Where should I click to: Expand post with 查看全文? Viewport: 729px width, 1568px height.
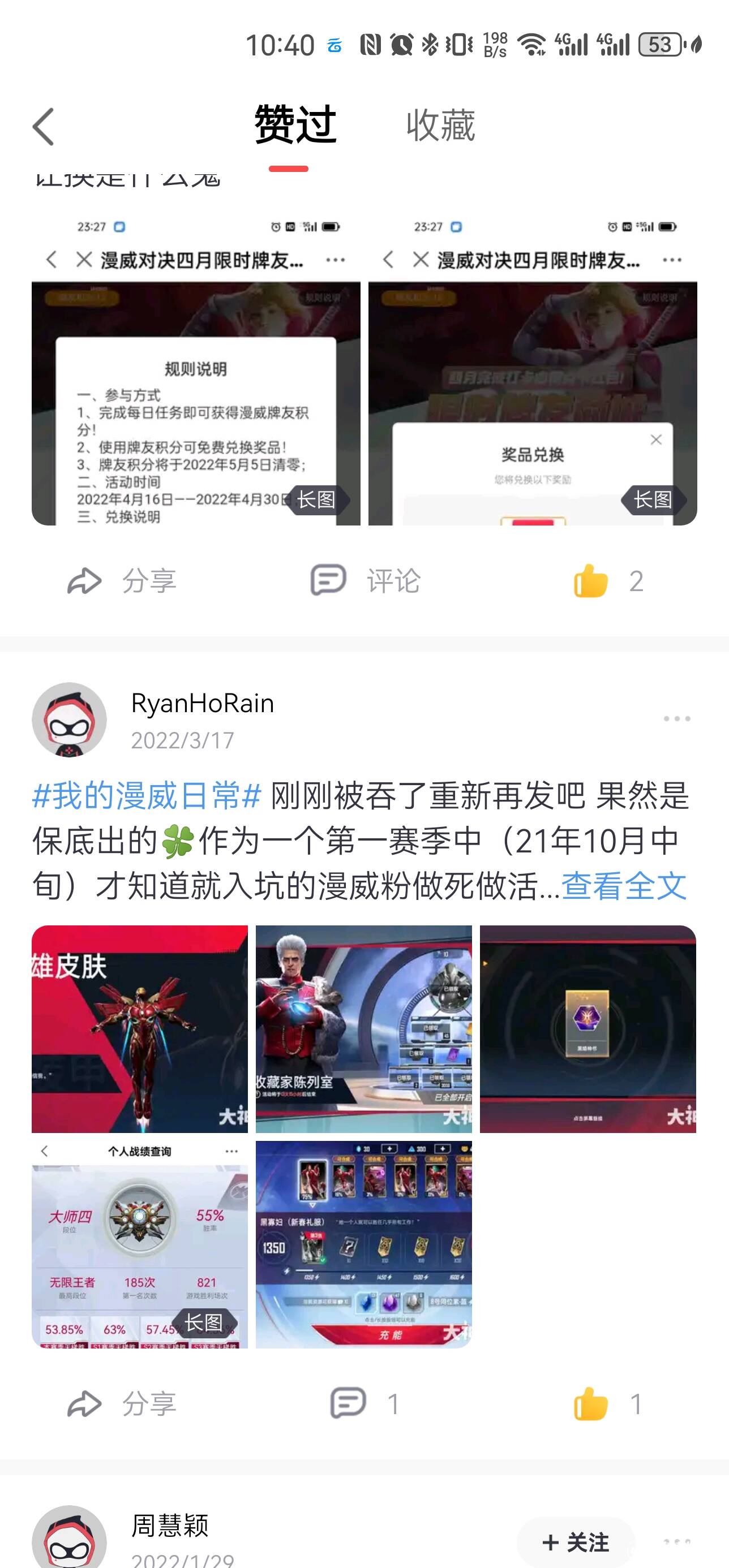tap(623, 886)
